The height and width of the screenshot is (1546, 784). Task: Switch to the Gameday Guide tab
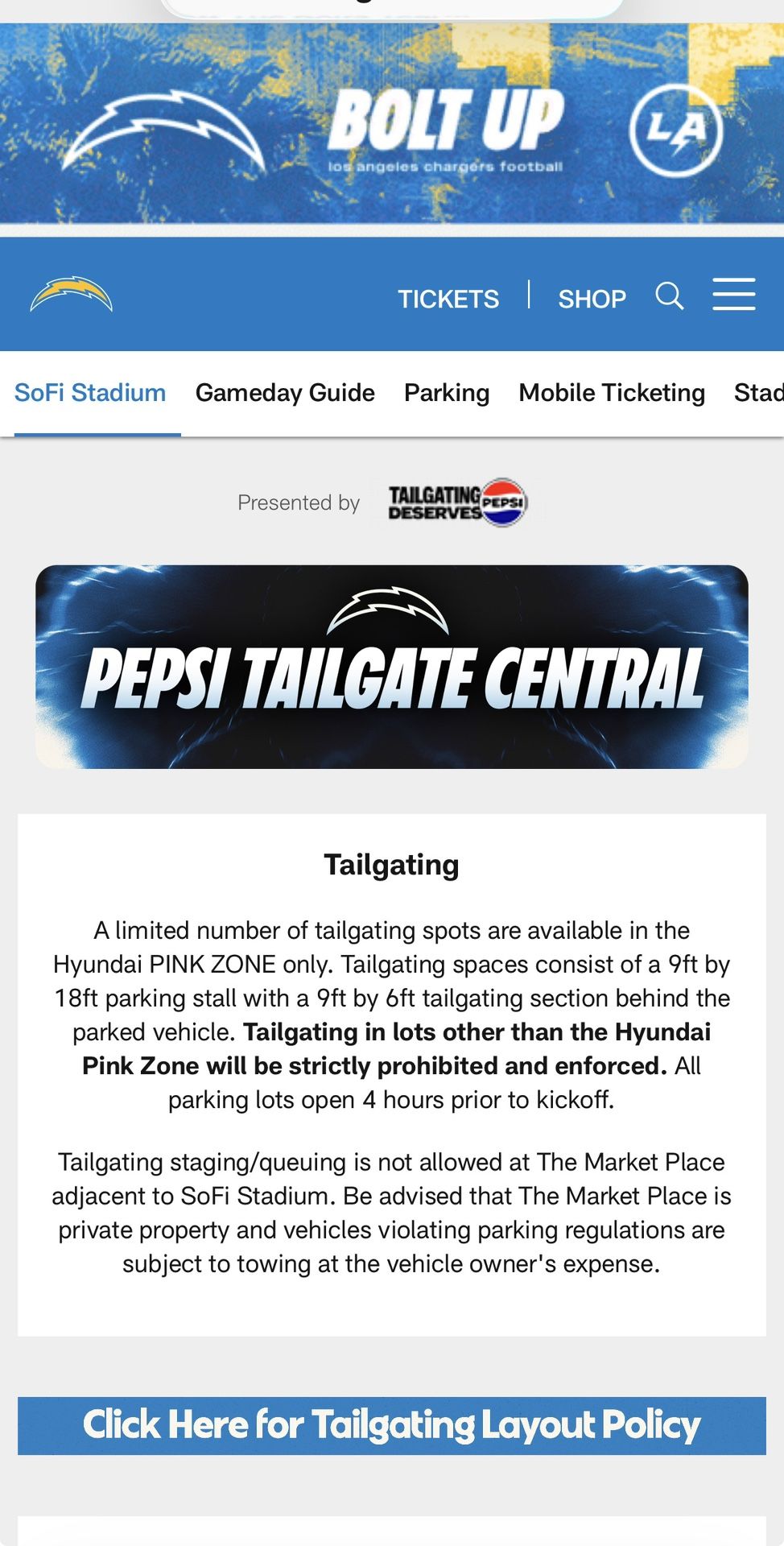[285, 393]
